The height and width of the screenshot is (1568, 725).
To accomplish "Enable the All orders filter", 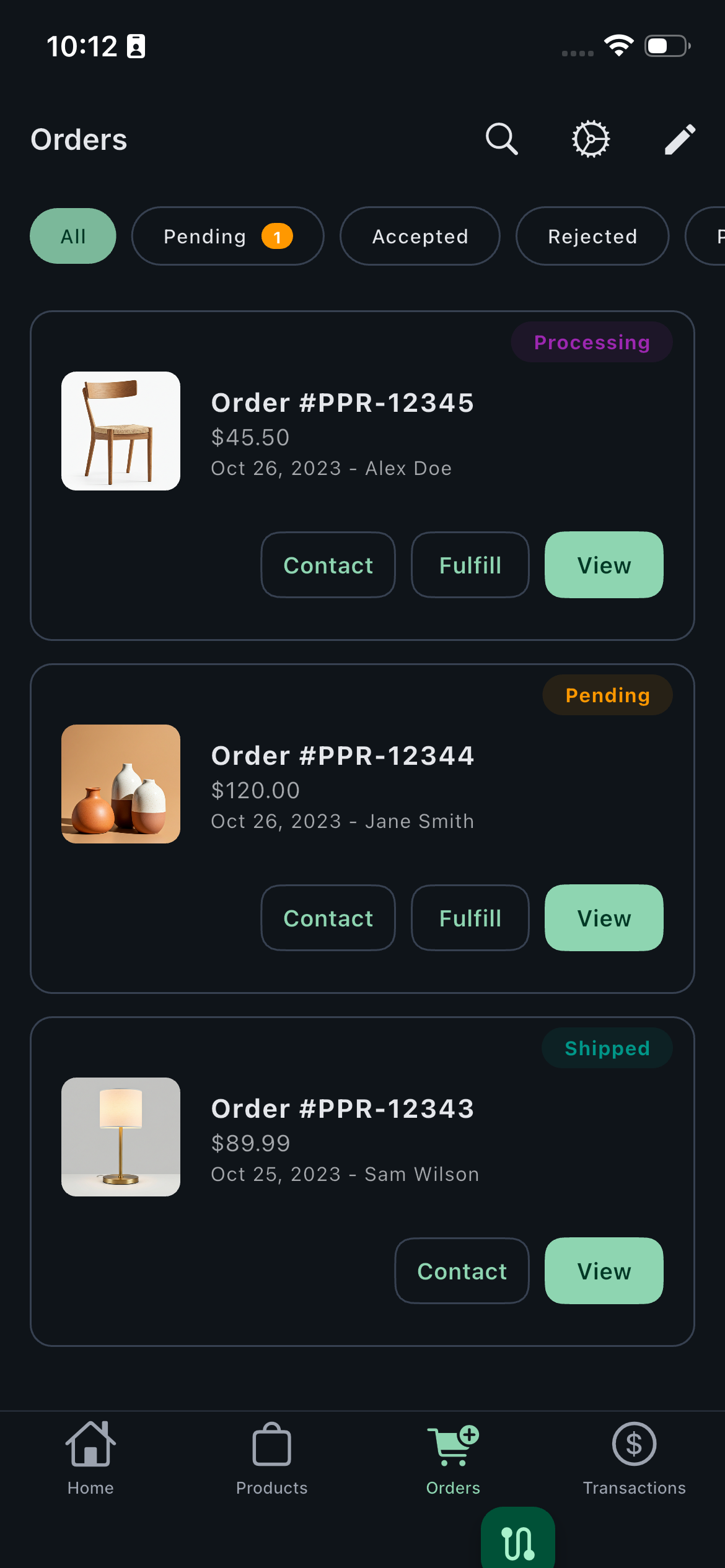I will [72, 236].
